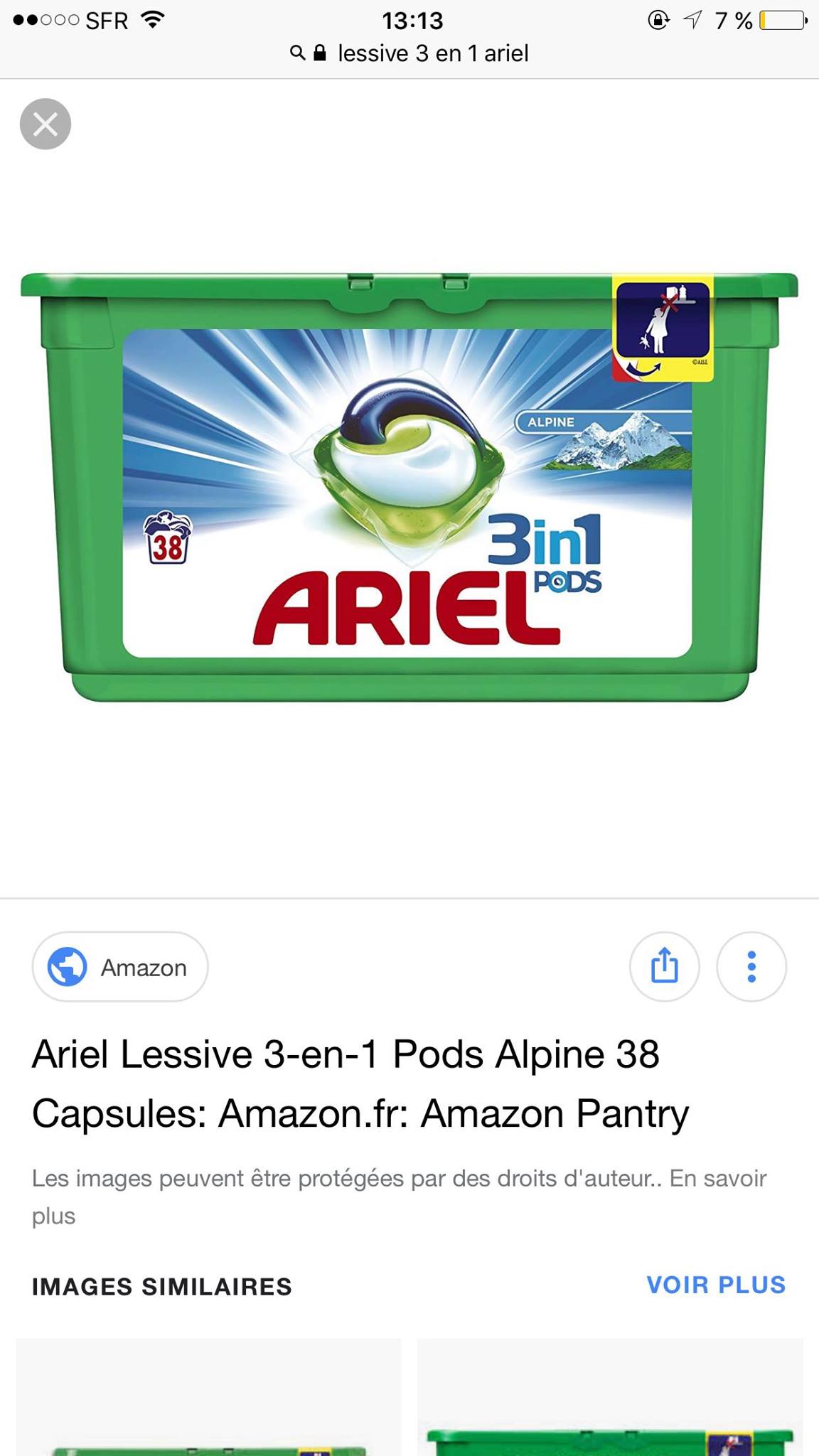Open the Ariel Lessive 3-en-1 Pods title link
The width and height of the screenshot is (819, 1456).
coord(360,1083)
